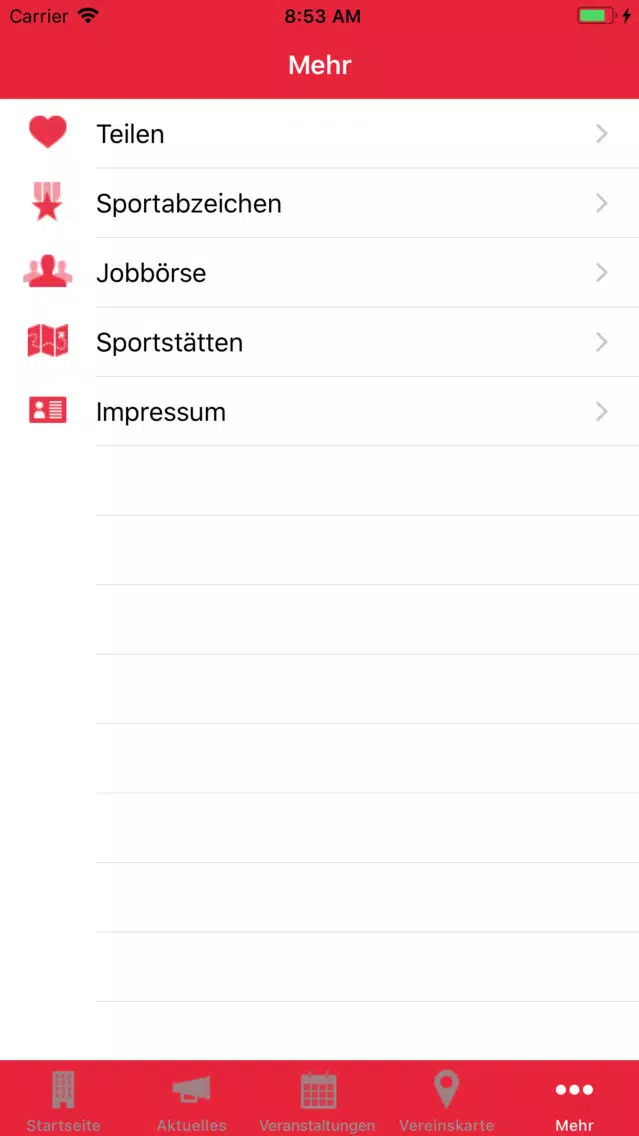Open the Teilen row

pos(319,134)
